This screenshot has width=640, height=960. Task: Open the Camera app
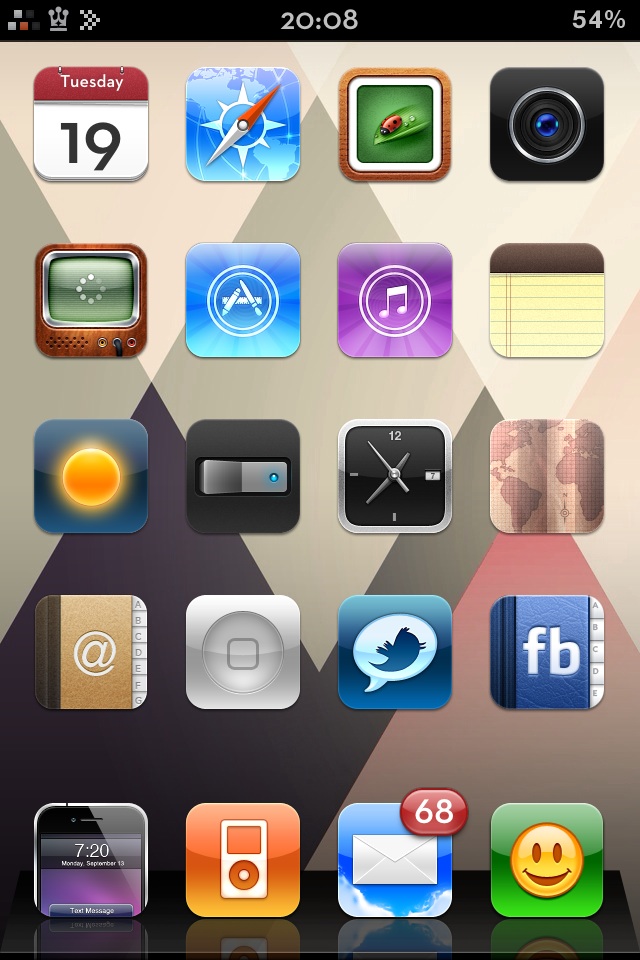(547, 124)
